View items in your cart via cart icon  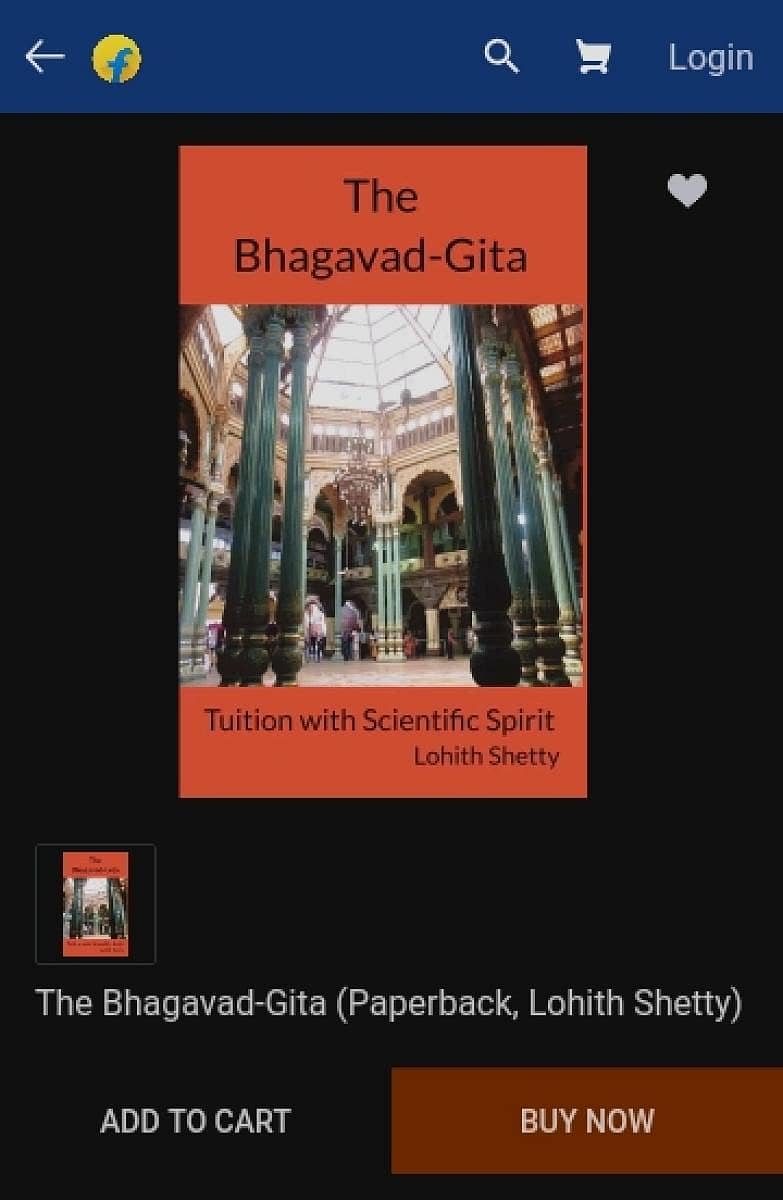tap(592, 57)
